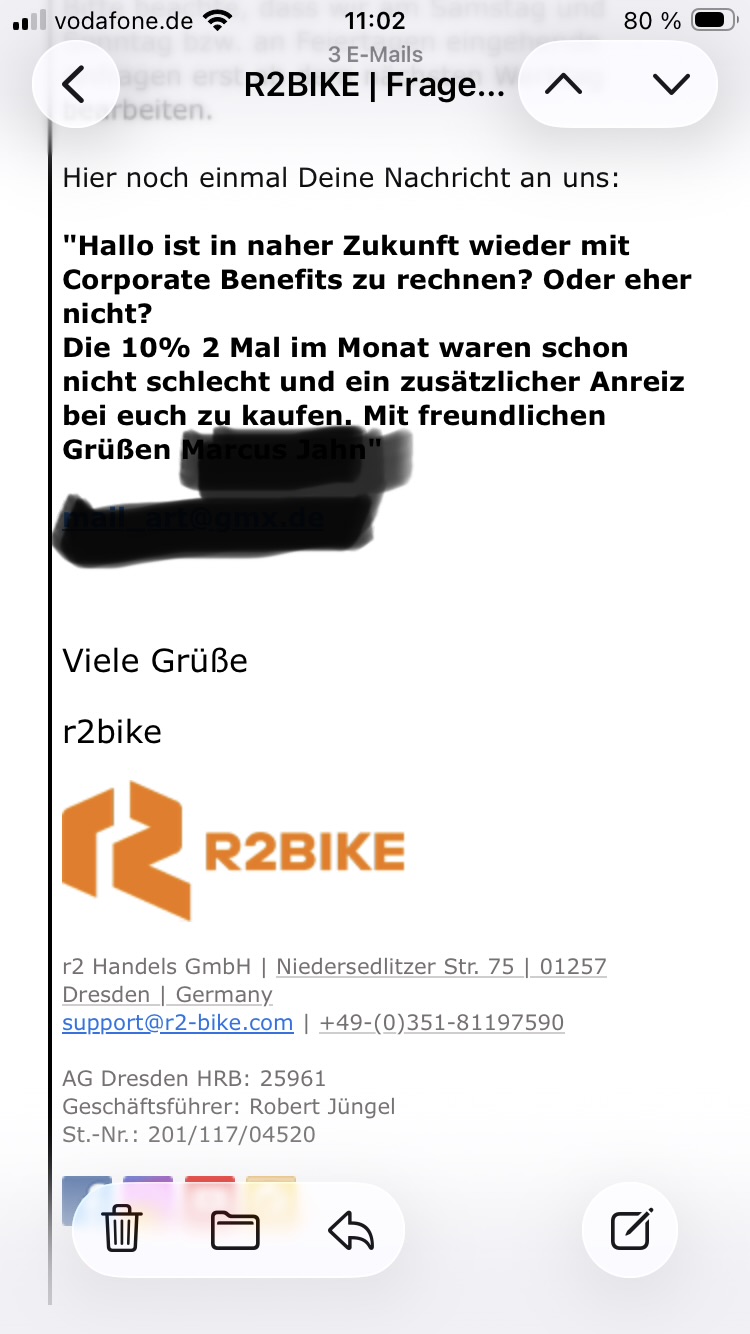The width and height of the screenshot is (750, 1334).
Task: Jump to the previous email in thread
Action: pyautogui.click(x=564, y=85)
